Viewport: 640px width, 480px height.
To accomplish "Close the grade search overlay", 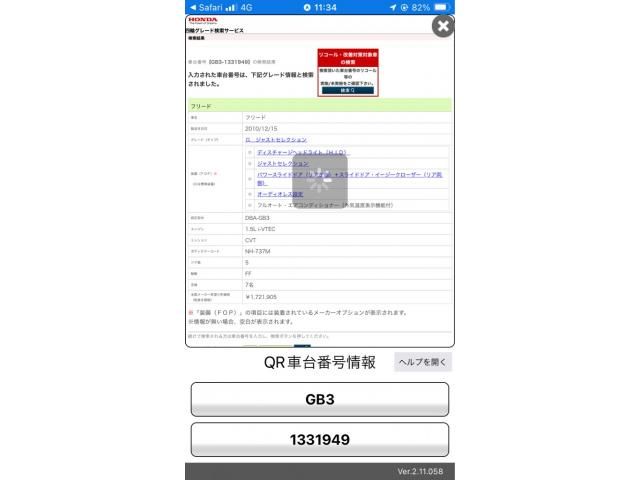I will coord(442,26).
